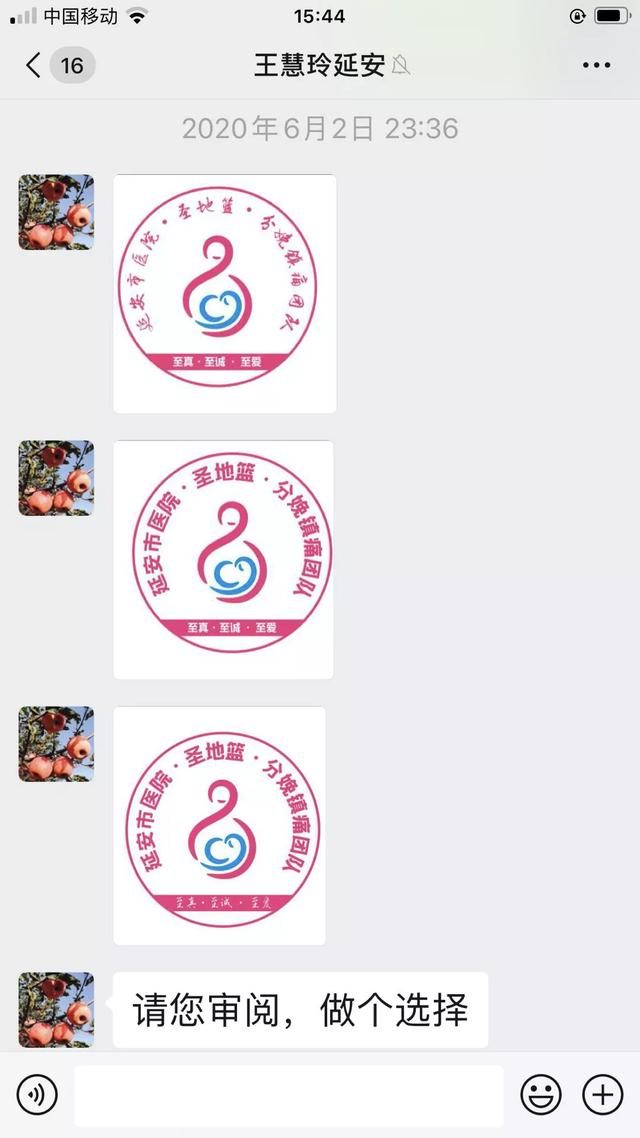Image resolution: width=640 pixels, height=1138 pixels.
Task: Switch to voice message input
Action: 37,1095
